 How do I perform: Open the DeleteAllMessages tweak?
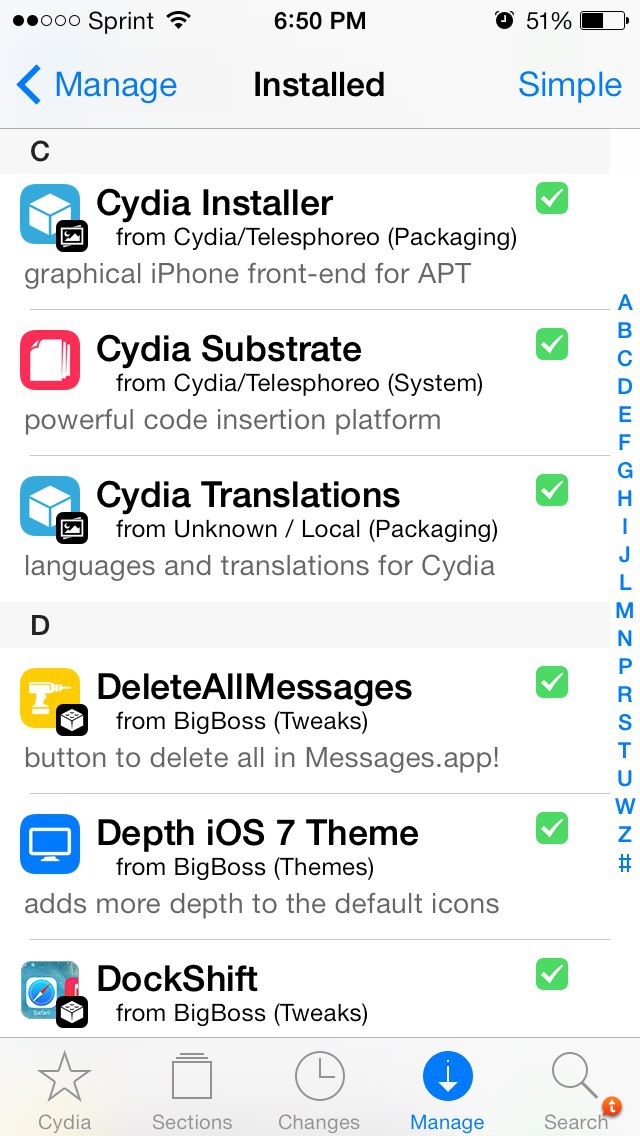(x=300, y=722)
